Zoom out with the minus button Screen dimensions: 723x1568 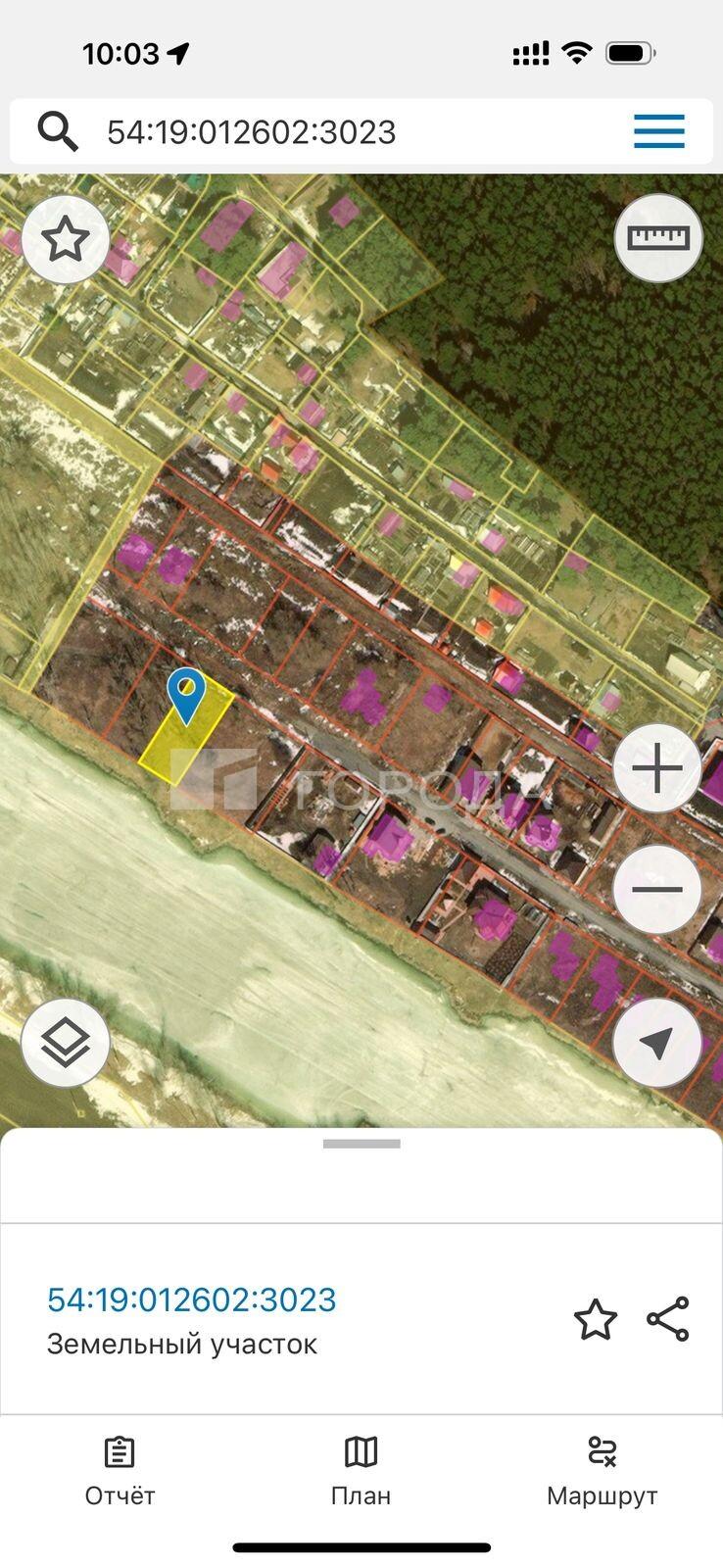[x=657, y=890]
